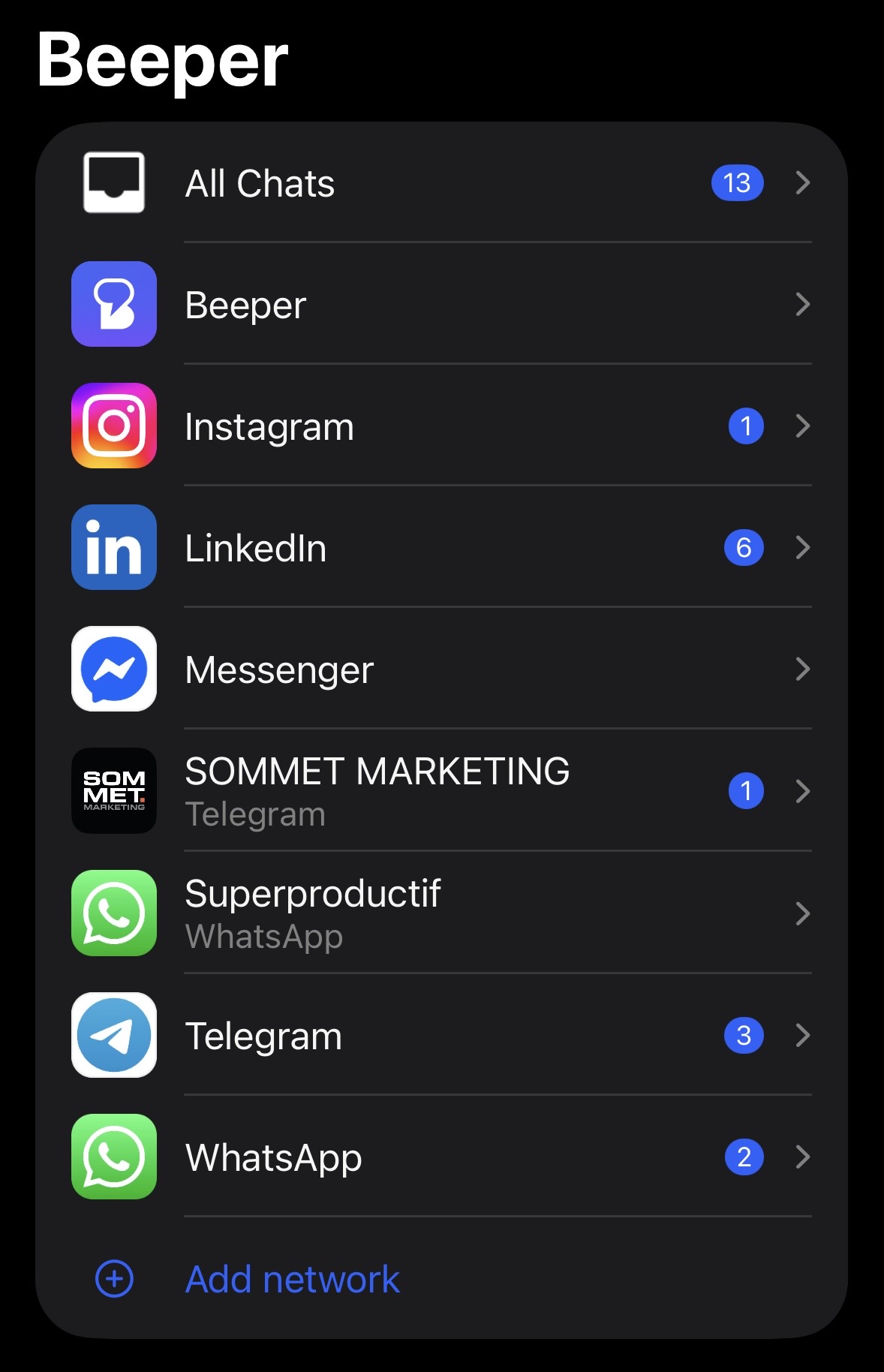This screenshot has width=884, height=1372.
Task: Open the Instagram chat list
Action: 450,426
